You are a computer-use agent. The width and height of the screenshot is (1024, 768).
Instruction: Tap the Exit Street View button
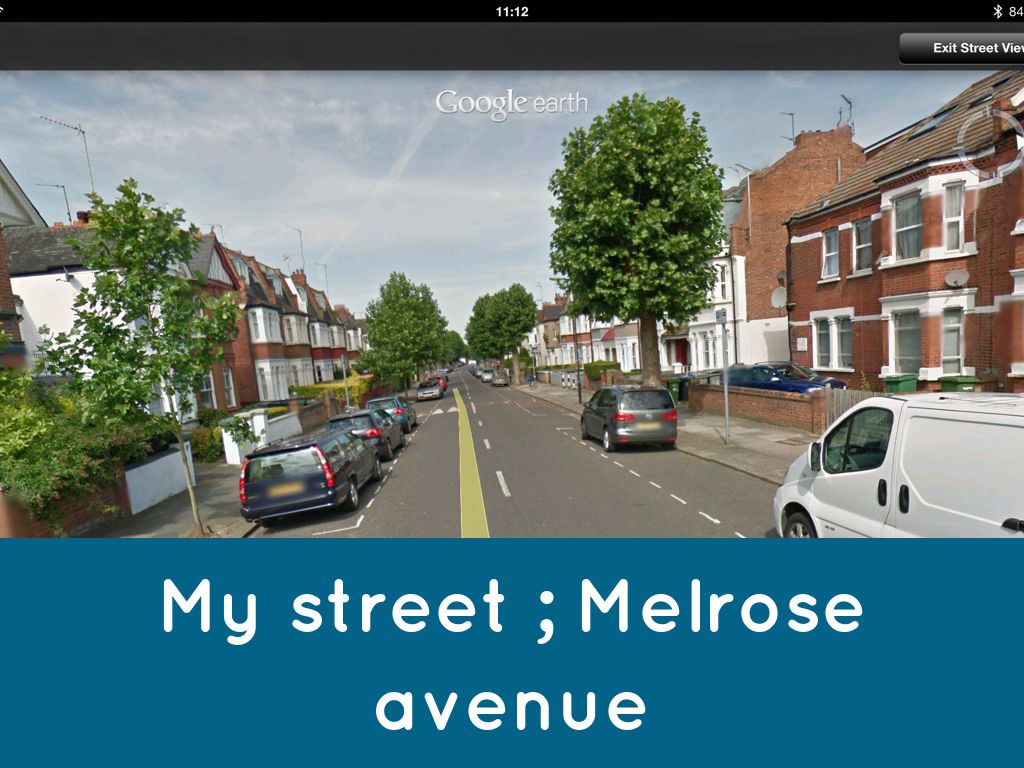click(965, 48)
